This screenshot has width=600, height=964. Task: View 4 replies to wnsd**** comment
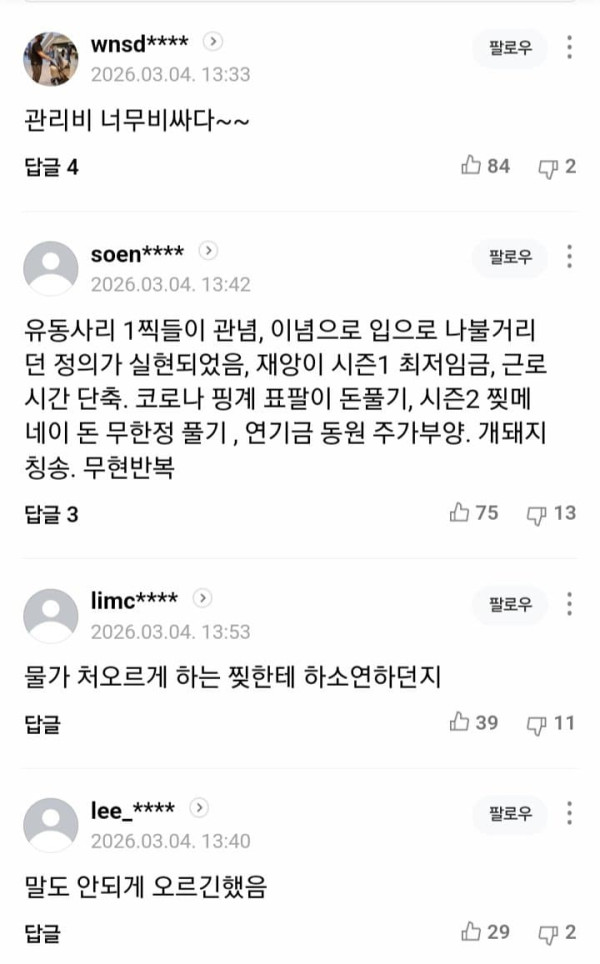[x=51, y=167]
